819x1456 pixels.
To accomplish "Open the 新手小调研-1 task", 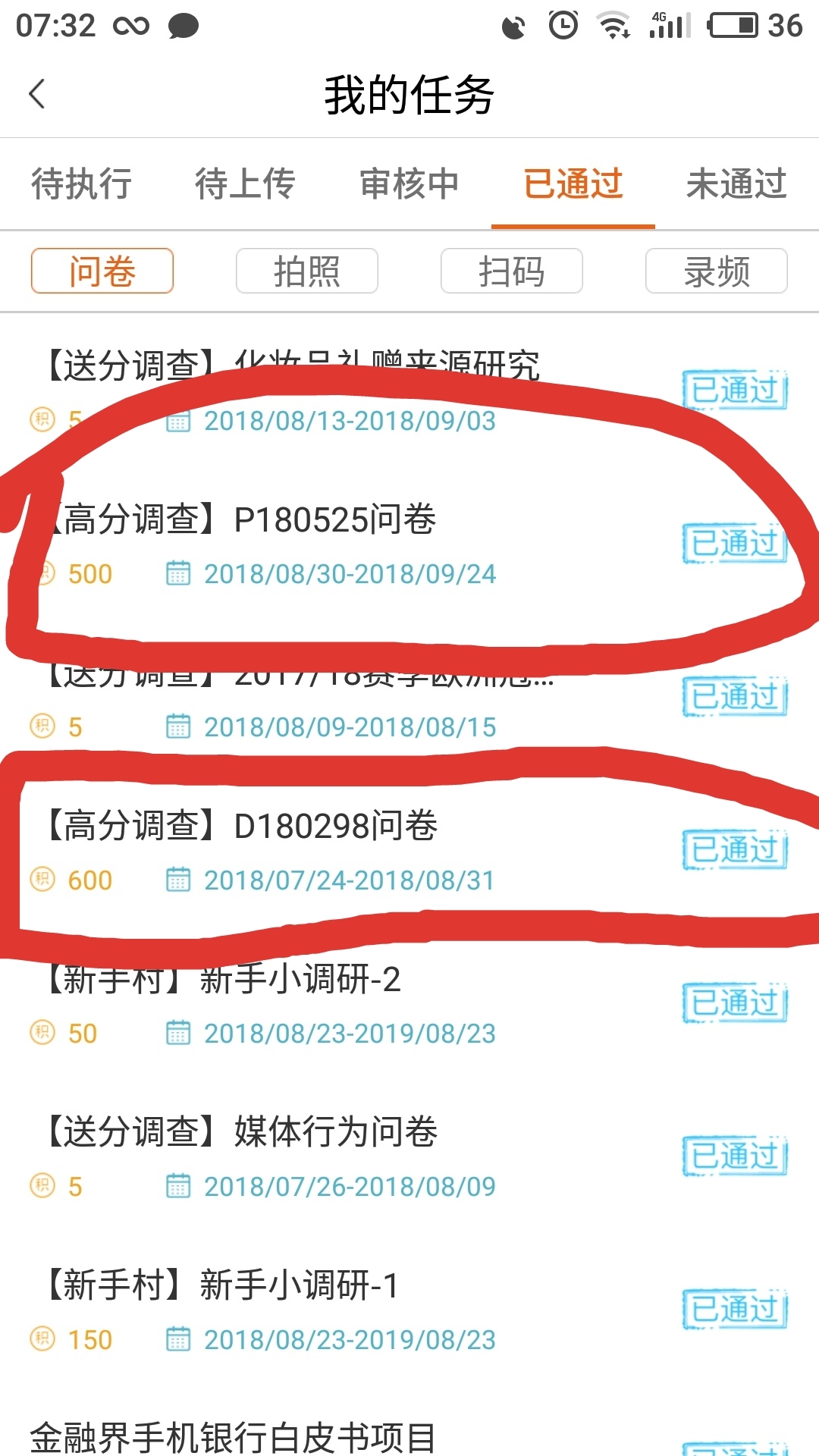I will (x=299, y=1286).
